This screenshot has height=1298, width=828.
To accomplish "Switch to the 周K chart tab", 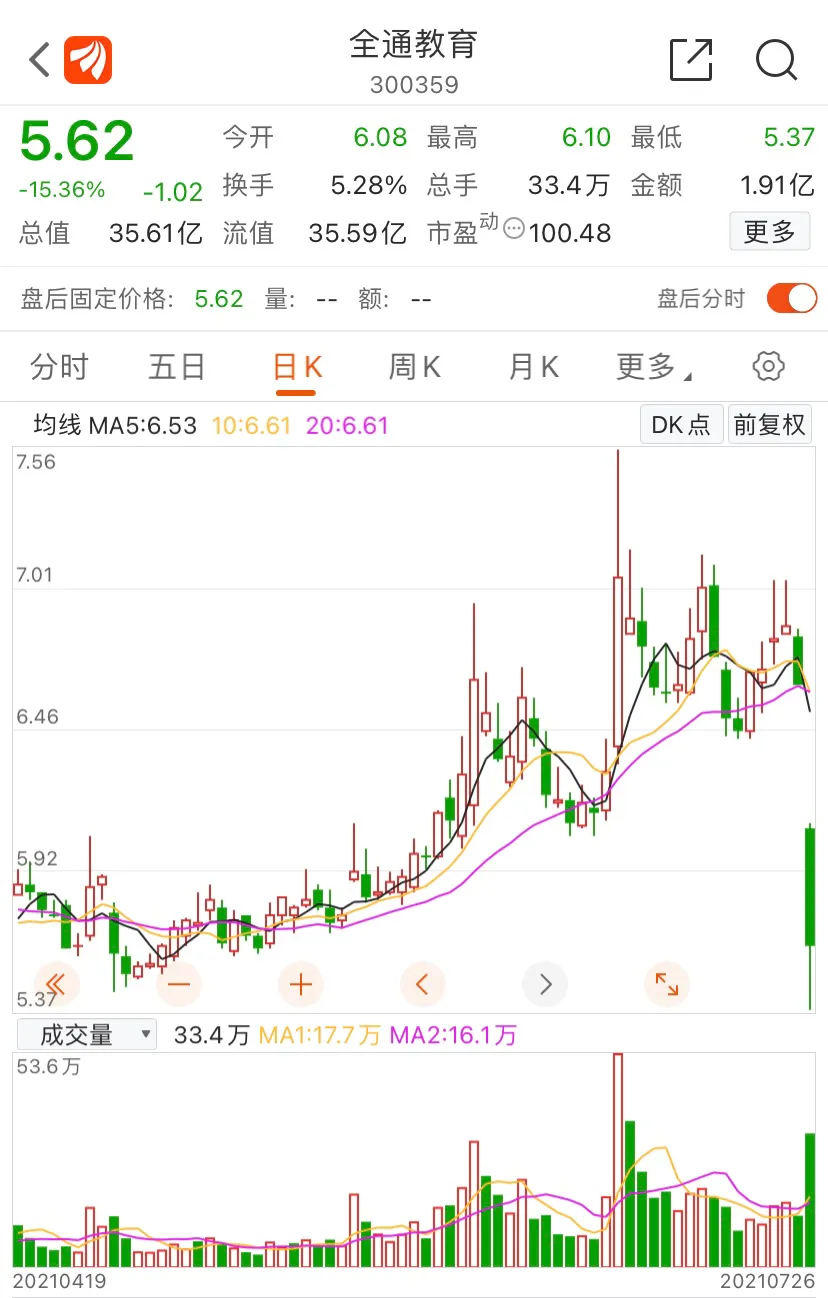I will click(415, 367).
